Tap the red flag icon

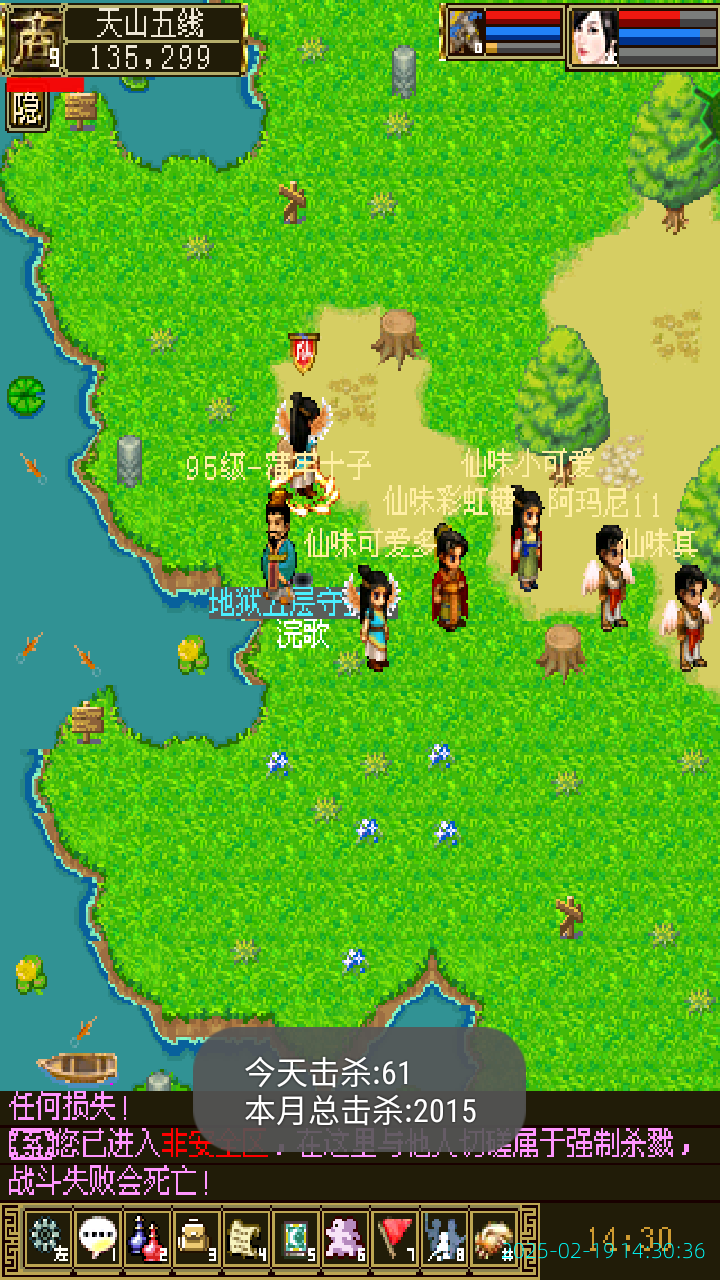(x=395, y=1237)
